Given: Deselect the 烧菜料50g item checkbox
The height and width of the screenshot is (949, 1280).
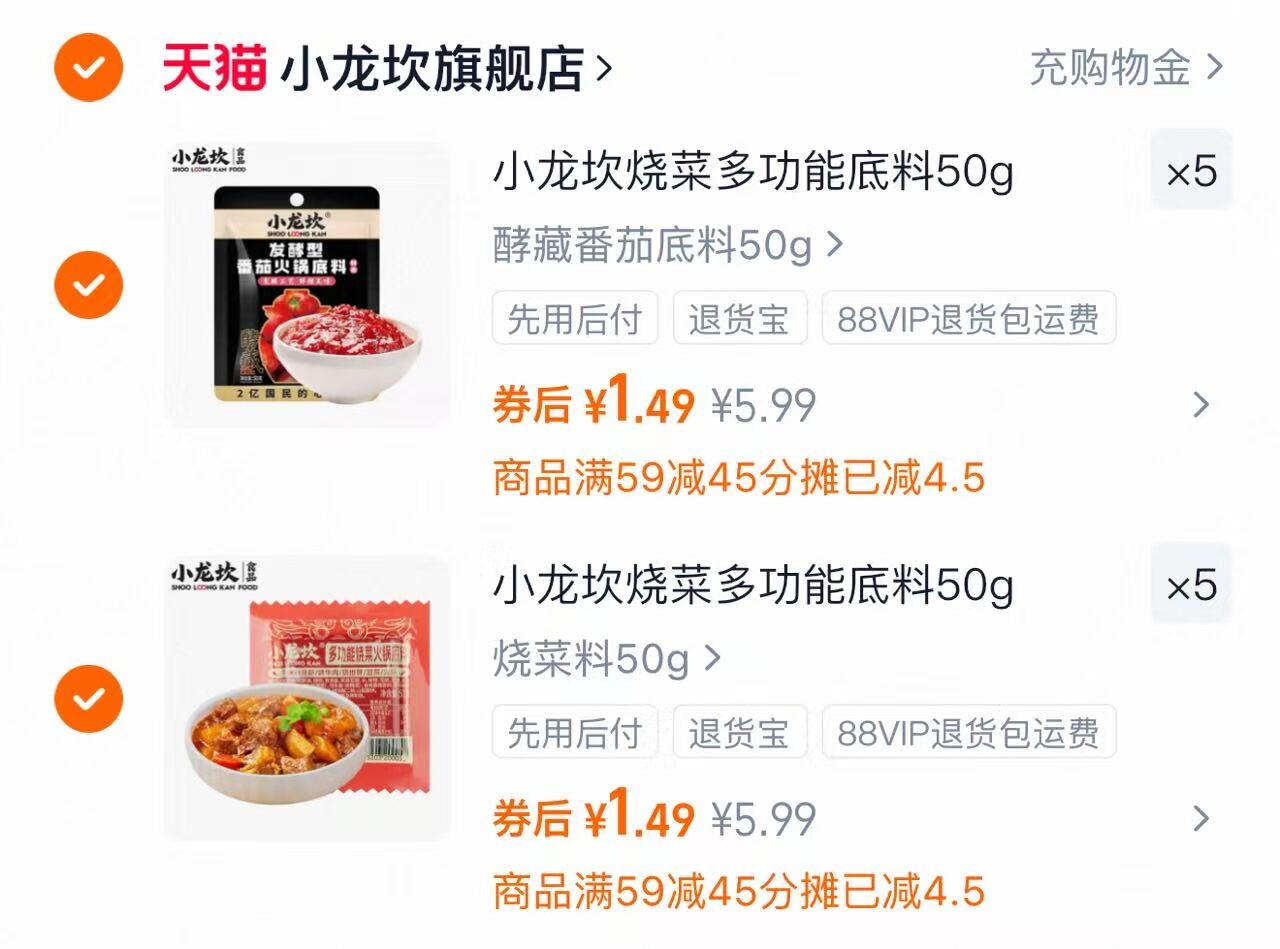Looking at the screenshot, I should click(x=89, y=698).
